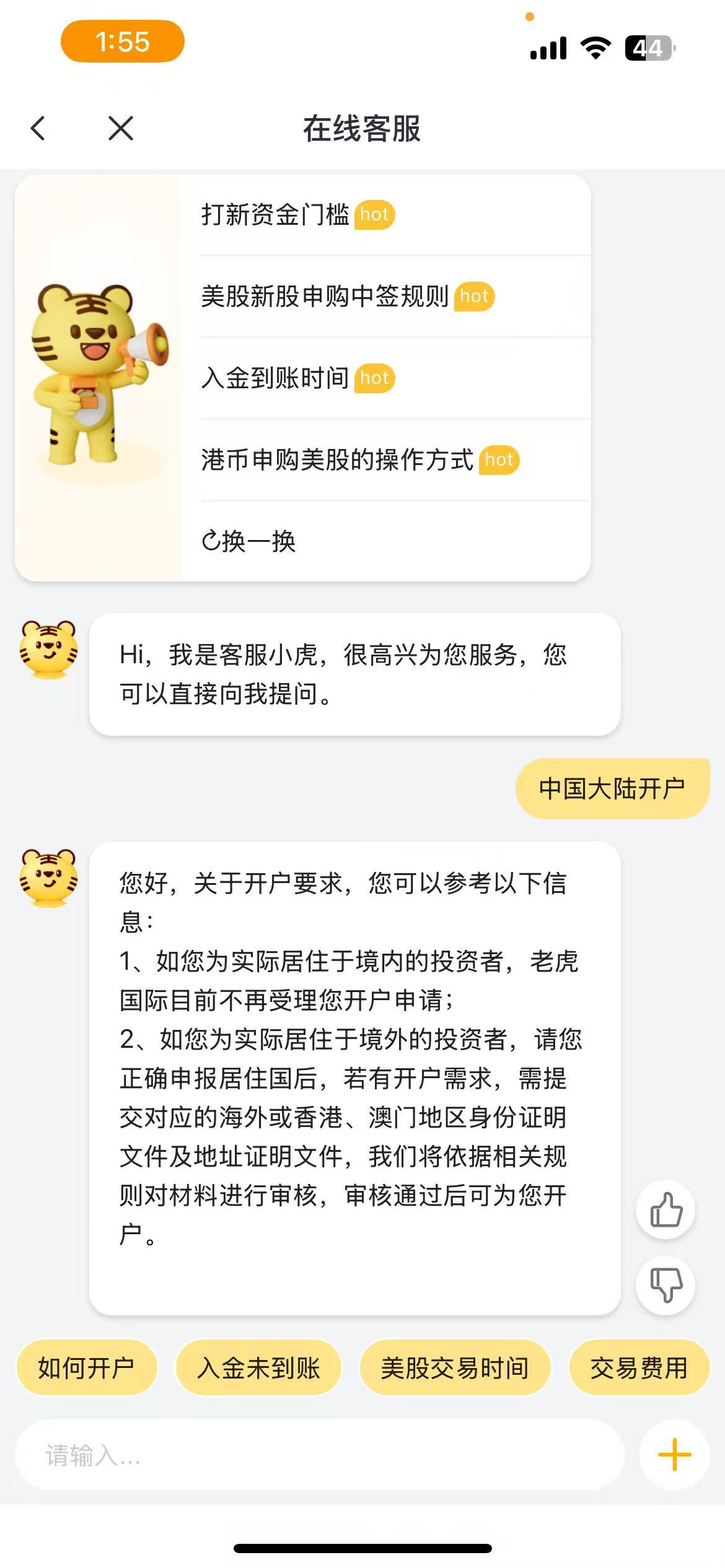Viewport: 725px width, 1568px height.
Task: Give the reply a thumbs up
Action: 666,1210
